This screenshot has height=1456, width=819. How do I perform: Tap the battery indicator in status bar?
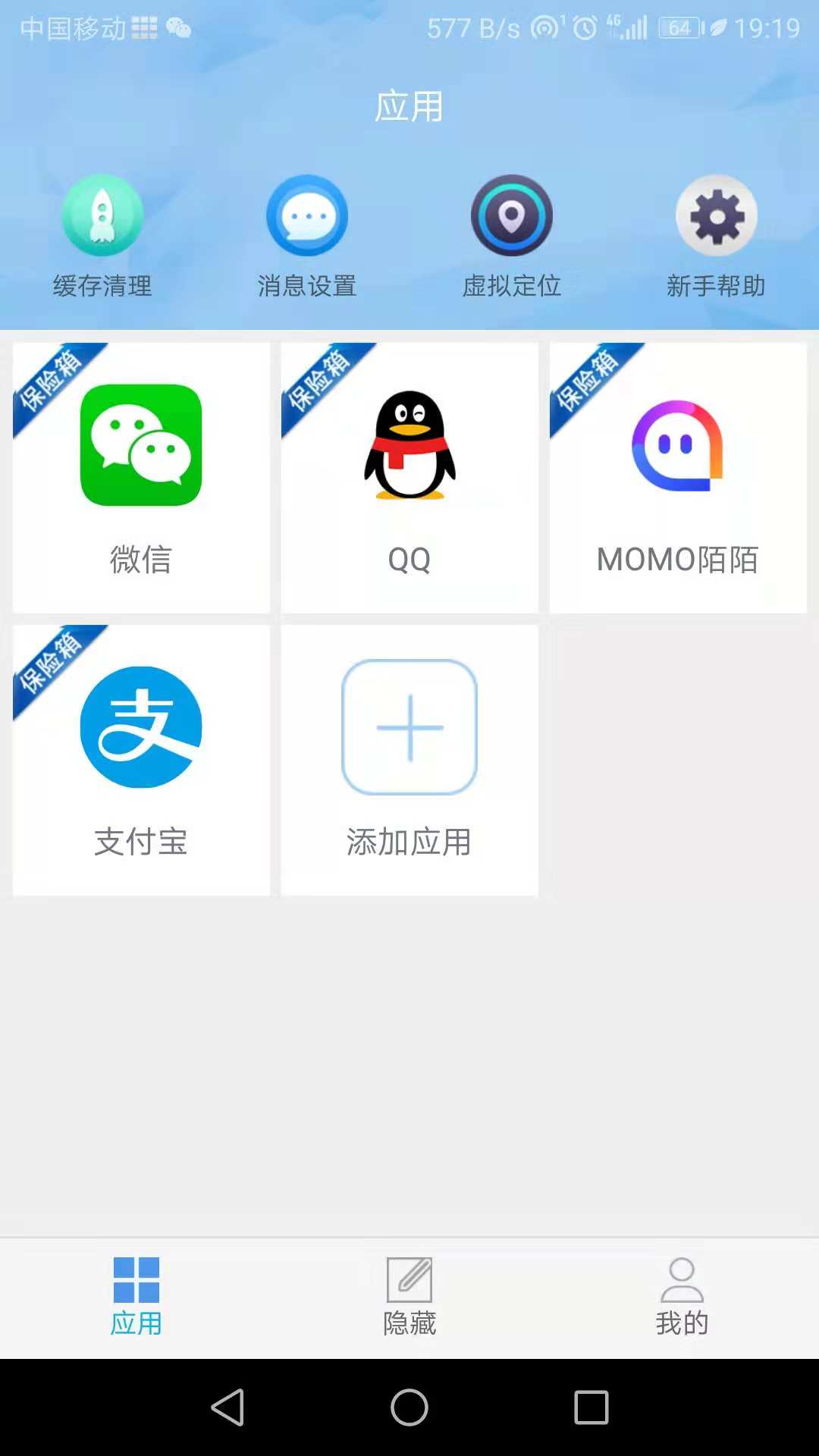(675, 29)
